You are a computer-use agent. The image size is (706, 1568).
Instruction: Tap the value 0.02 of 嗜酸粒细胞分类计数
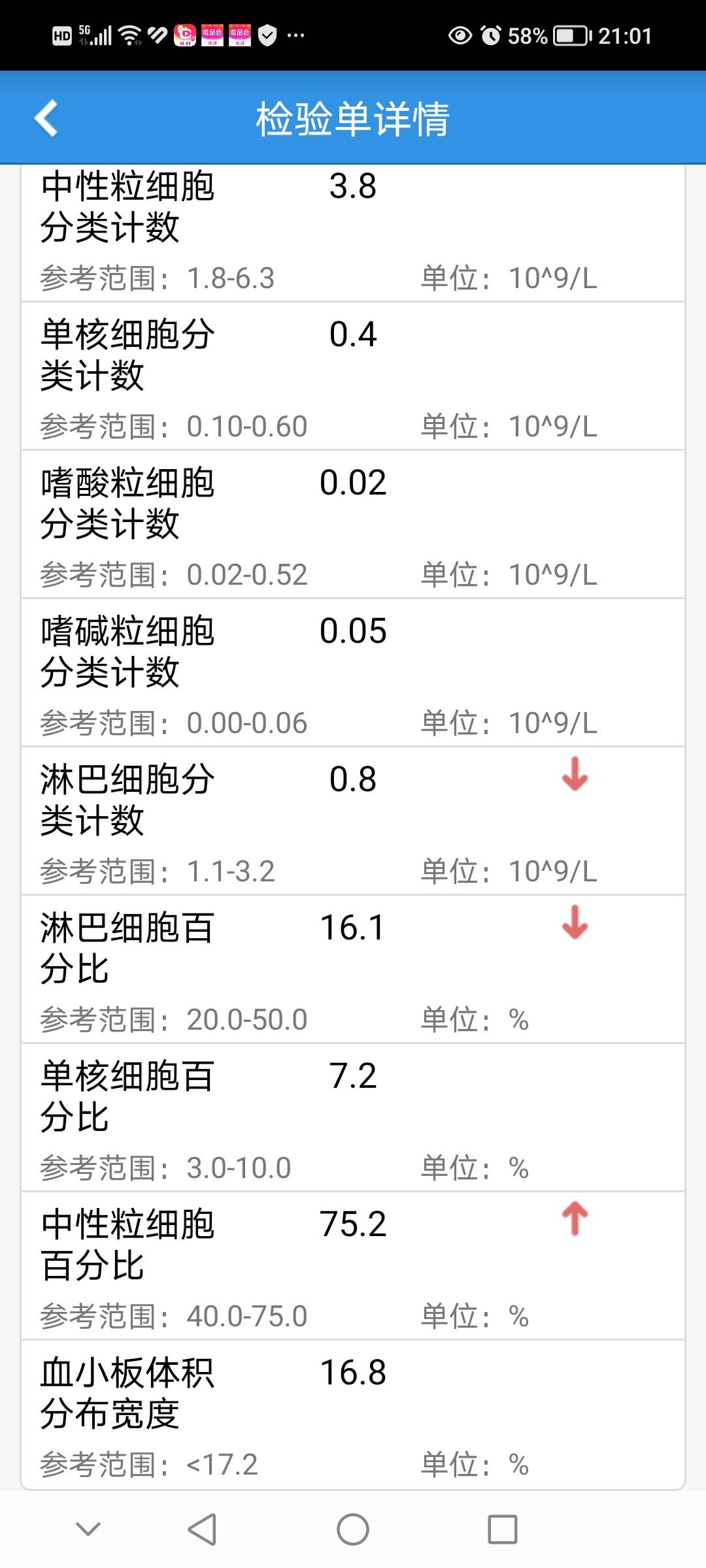354,482
